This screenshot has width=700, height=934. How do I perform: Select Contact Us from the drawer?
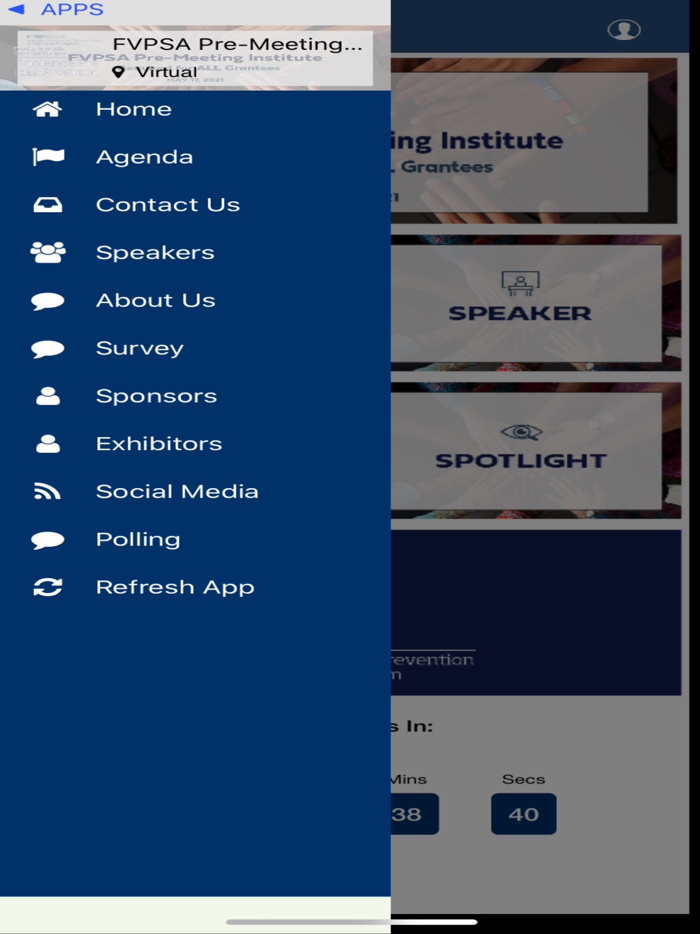167,205
